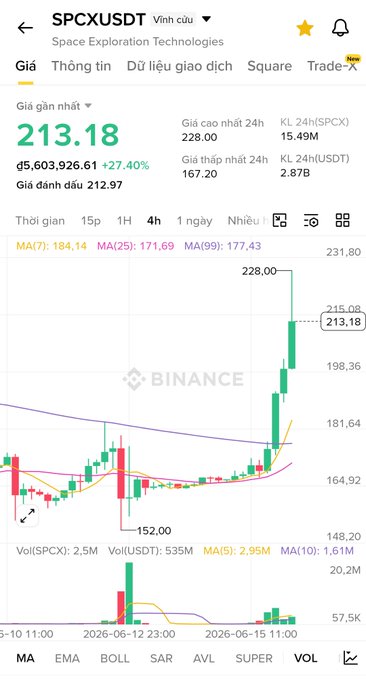Image resolution: width=366 pixels, height=680 pixels.
Task: Open the Dữ liệu giao dịch tab
Action: [180, 66]
